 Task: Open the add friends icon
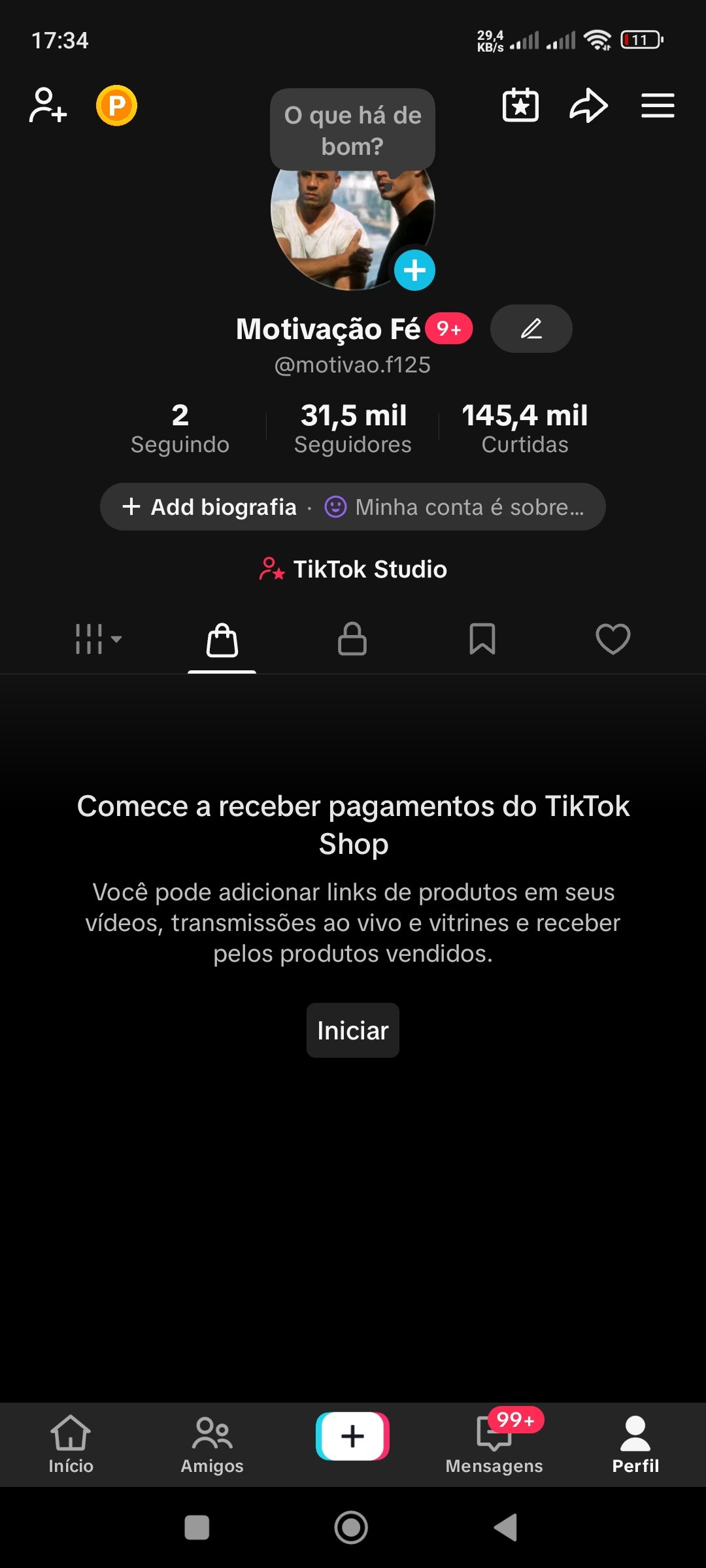pos(48,105)
